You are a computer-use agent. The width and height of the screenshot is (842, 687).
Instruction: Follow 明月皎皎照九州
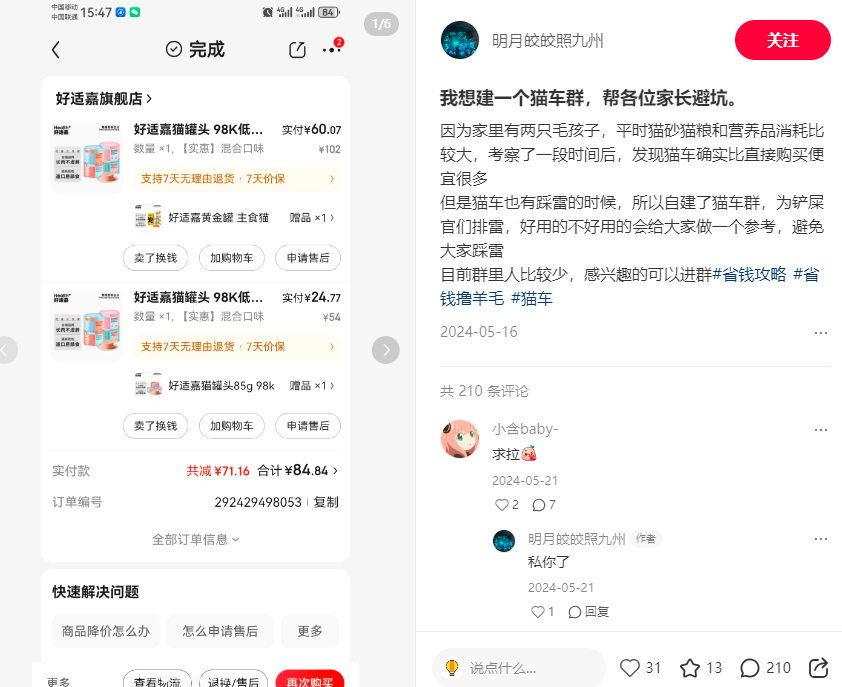(782, 40)
